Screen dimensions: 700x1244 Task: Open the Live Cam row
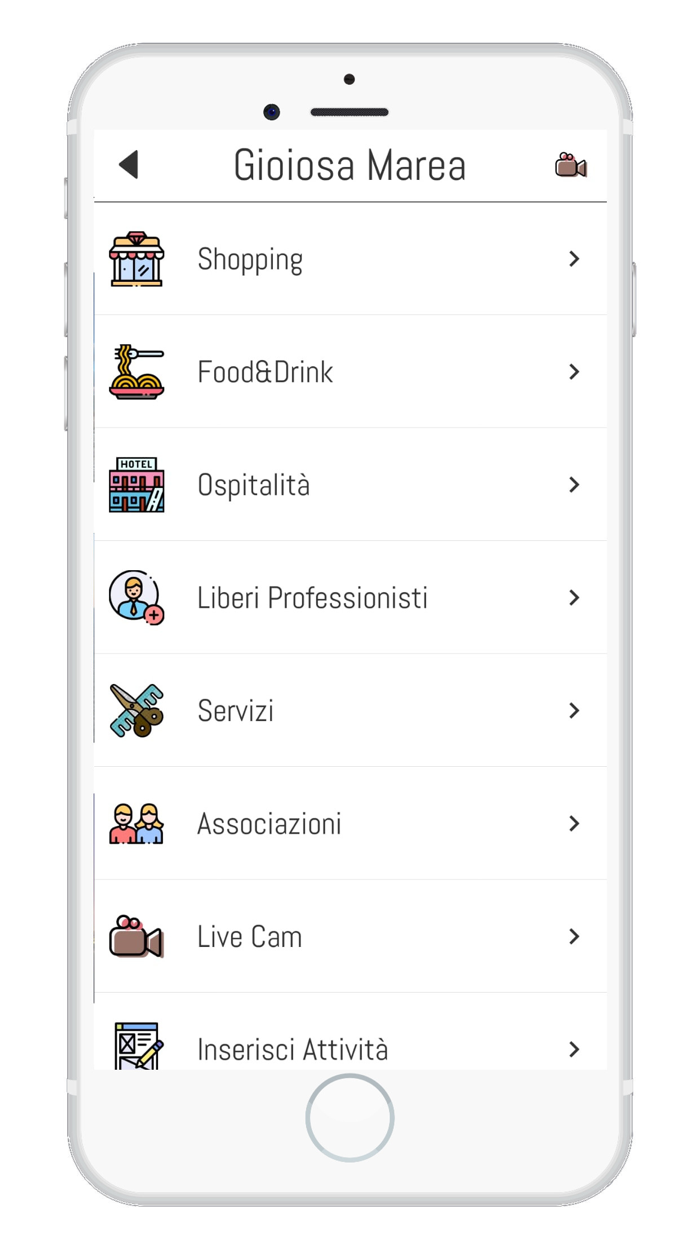click(x=350, y=937)
